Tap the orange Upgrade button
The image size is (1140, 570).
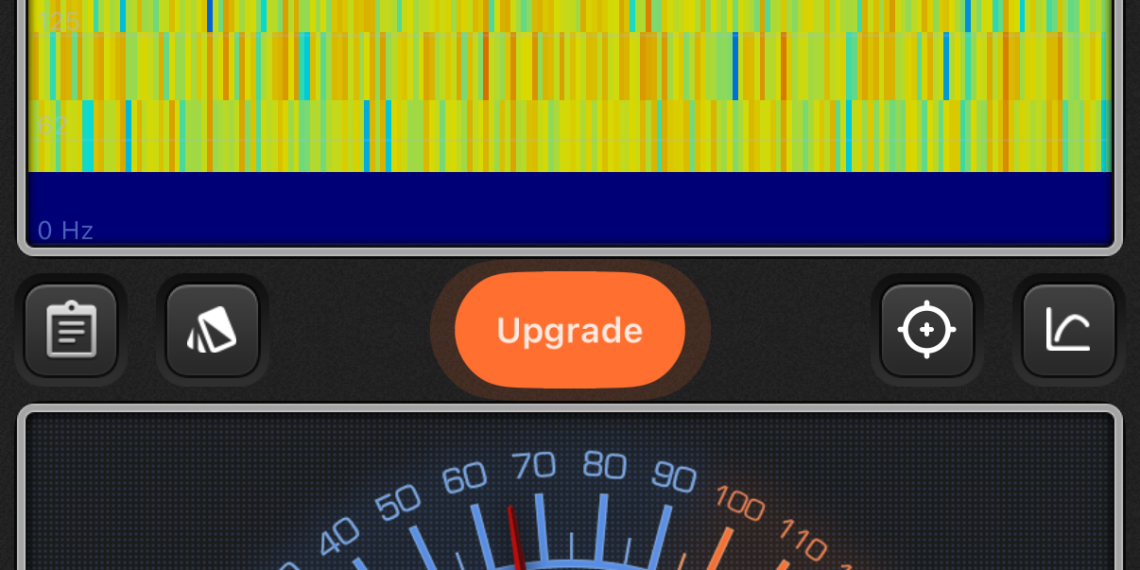[570, 330]
